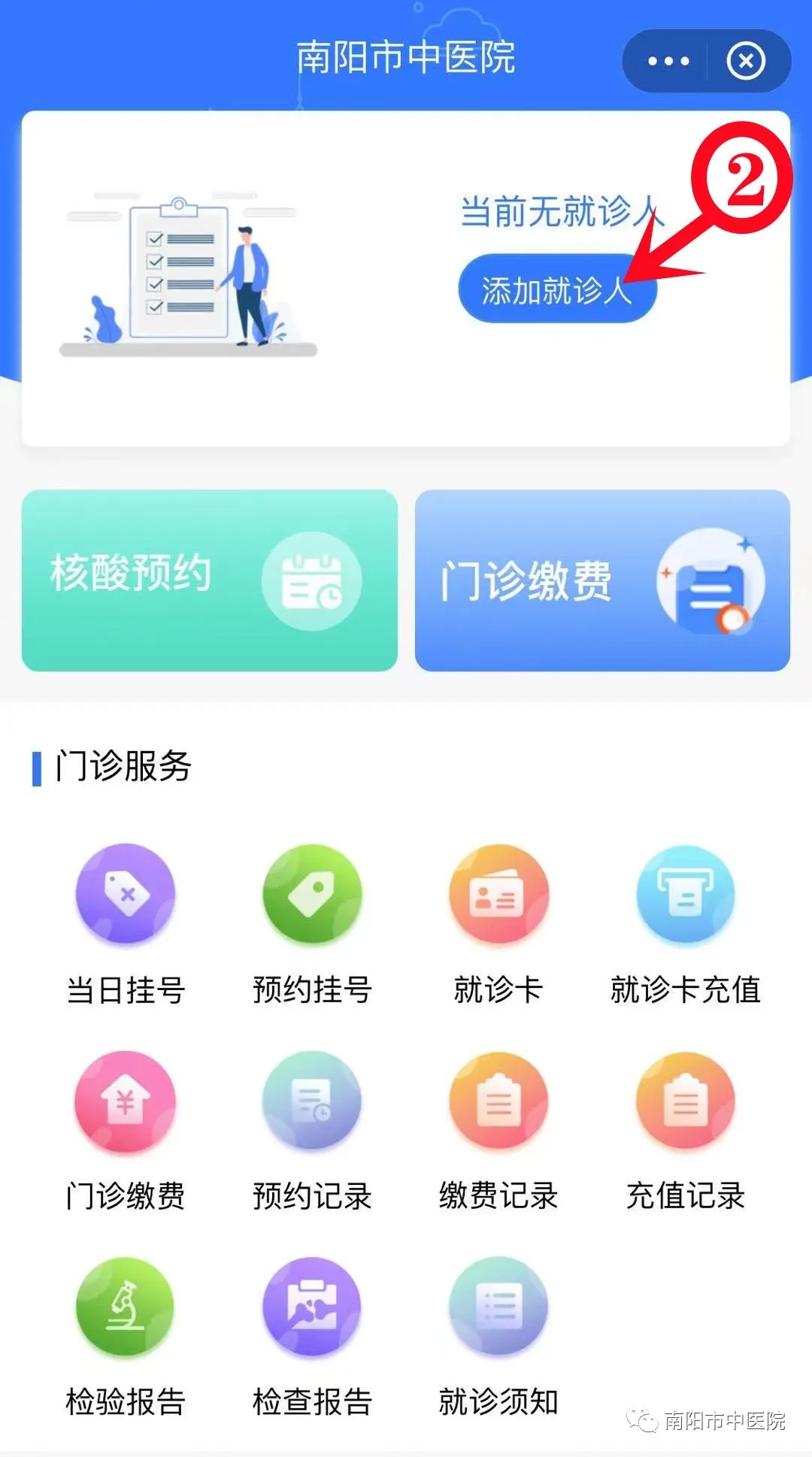Screen dimensions: 812x1457
Task: Open the mini program more options menu
Action: (668, 62)
